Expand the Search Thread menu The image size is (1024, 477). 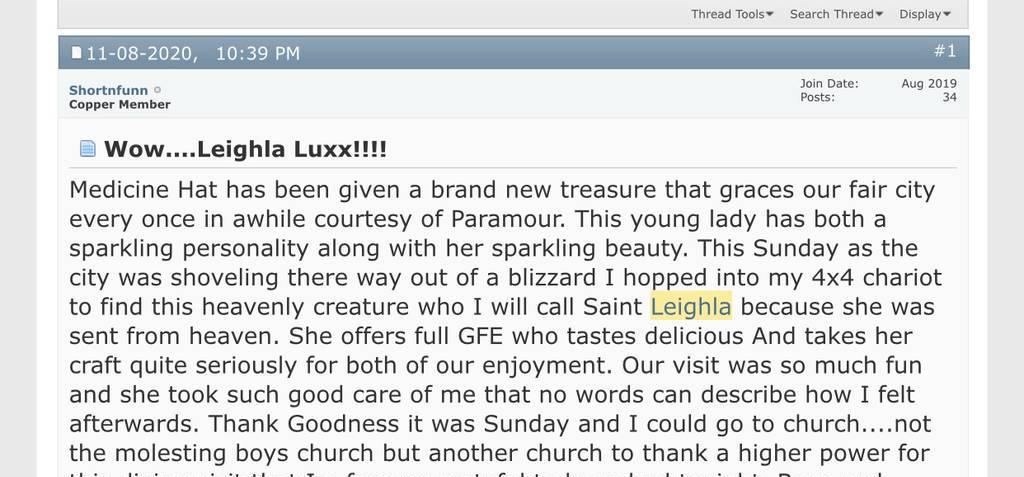pos(836,14)
